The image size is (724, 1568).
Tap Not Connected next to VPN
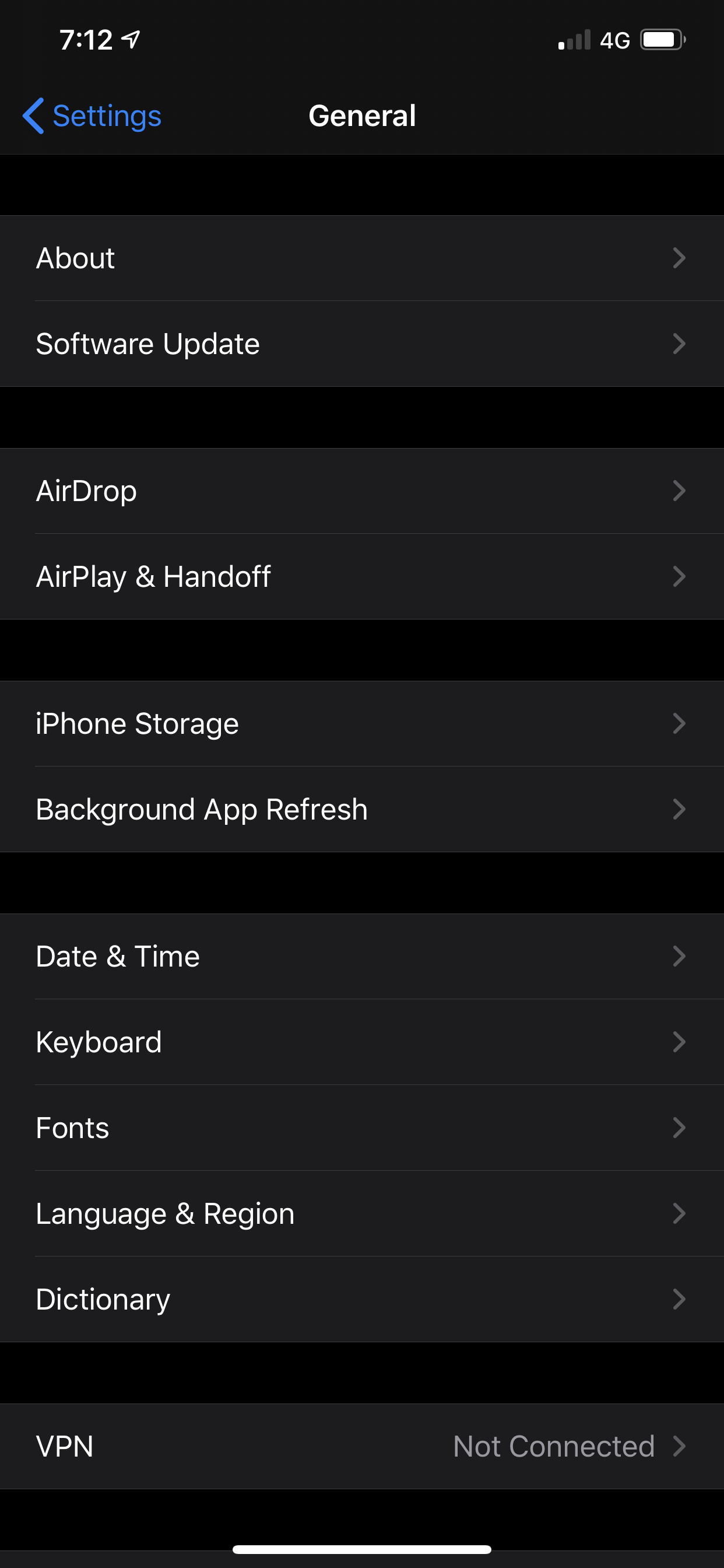tap(554, 1447)
